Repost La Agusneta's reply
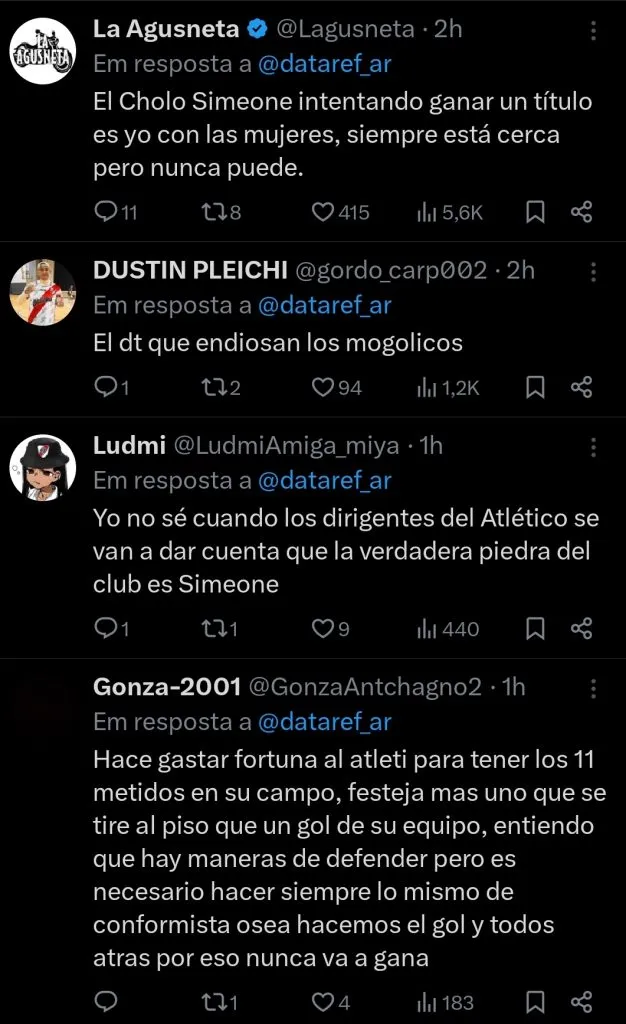Screen dimensions: 626x1024 click(213, 212)
